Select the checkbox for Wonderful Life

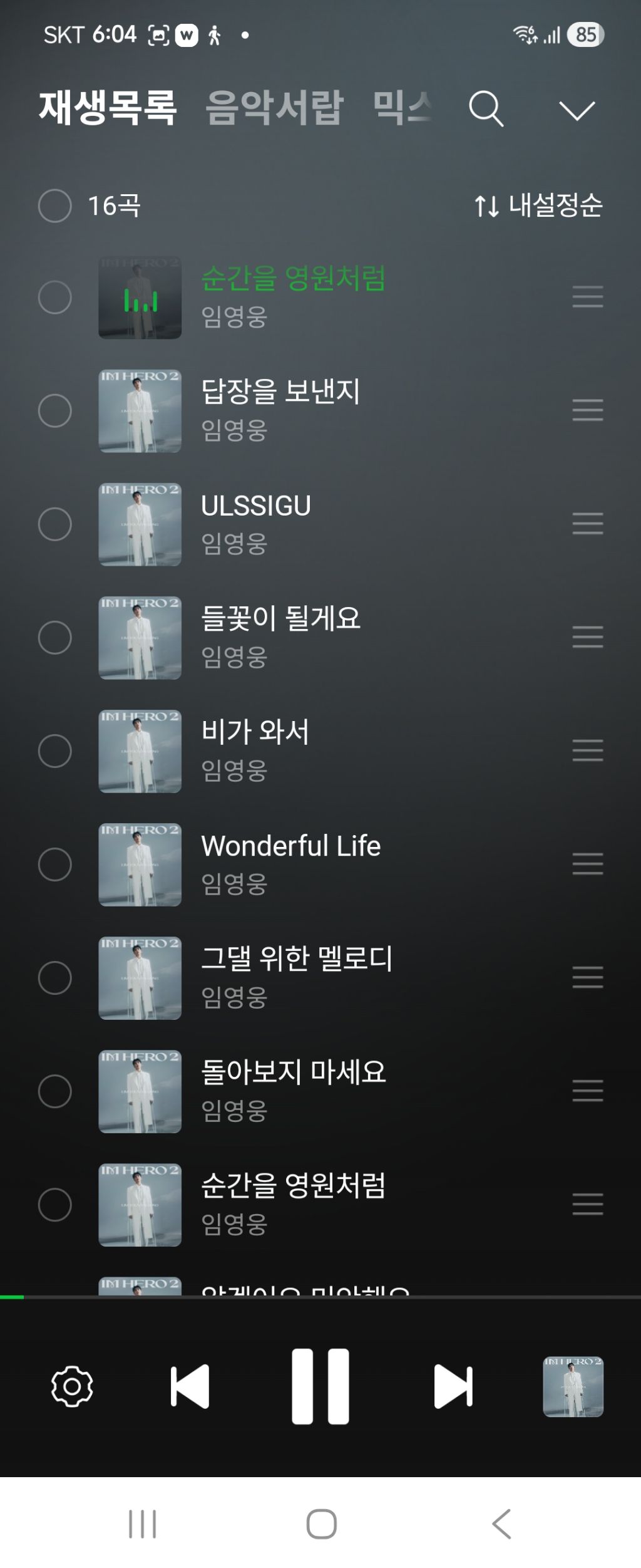pyautogui.click(x=55, y=864)
